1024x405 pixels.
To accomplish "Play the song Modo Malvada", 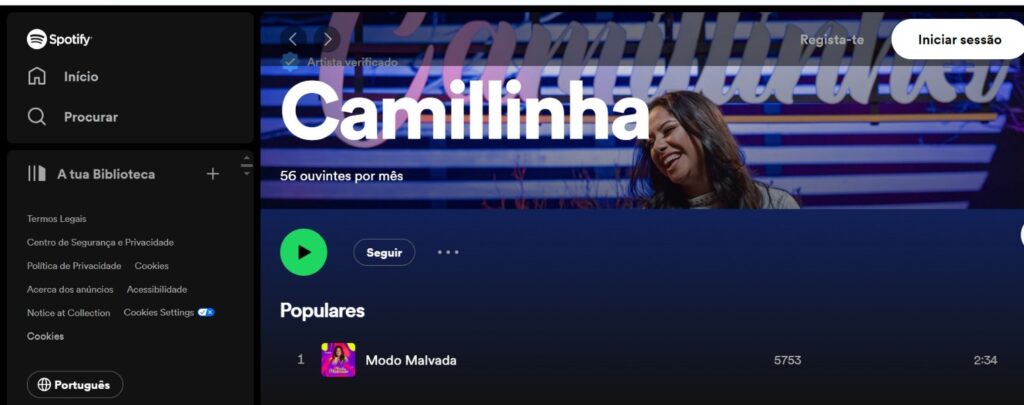I will (410, 360).
